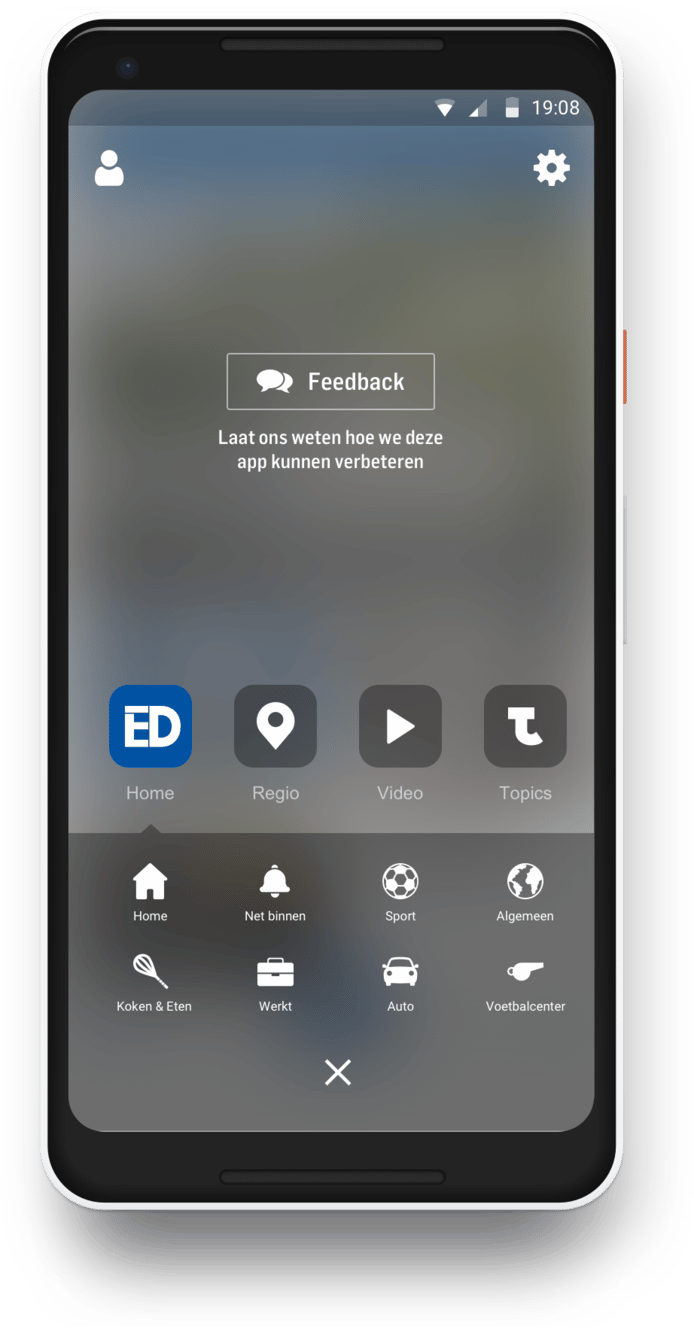Switch to the Video section
The image size is (694, 1332).
(400, 726)
